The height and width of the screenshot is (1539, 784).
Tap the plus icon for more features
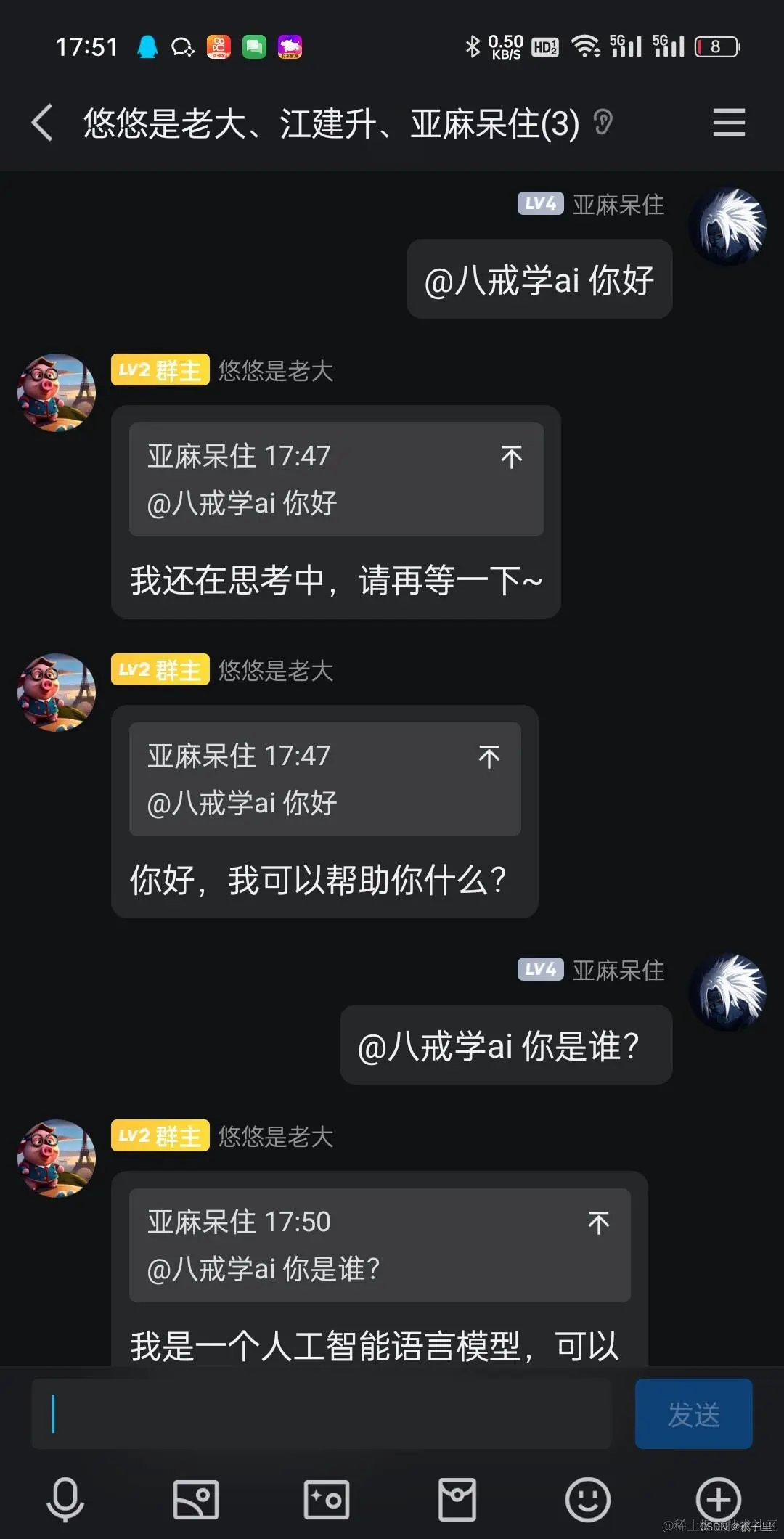coord(719,1498)
